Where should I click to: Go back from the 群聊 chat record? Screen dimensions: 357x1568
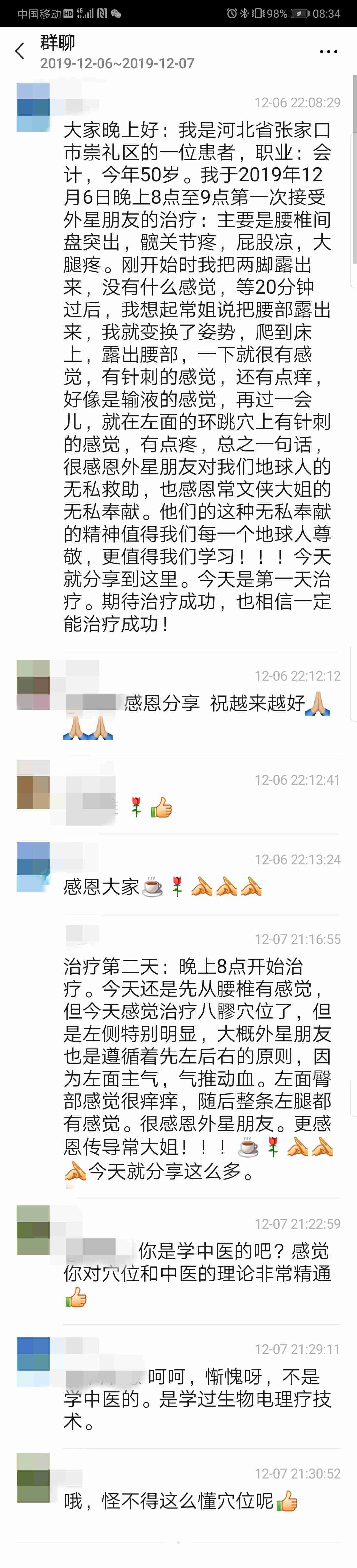(20, 52)
